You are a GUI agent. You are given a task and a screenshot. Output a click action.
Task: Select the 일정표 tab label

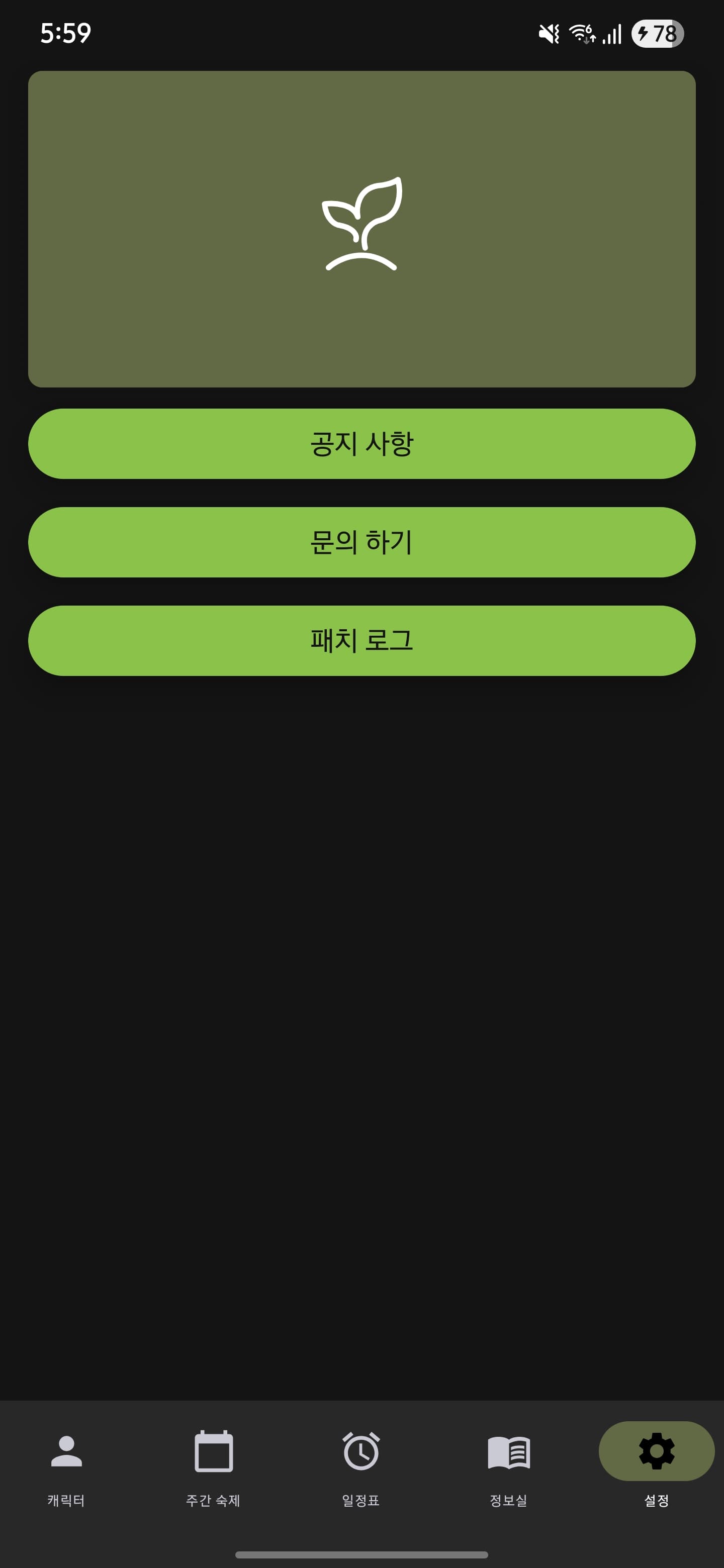361,1500
